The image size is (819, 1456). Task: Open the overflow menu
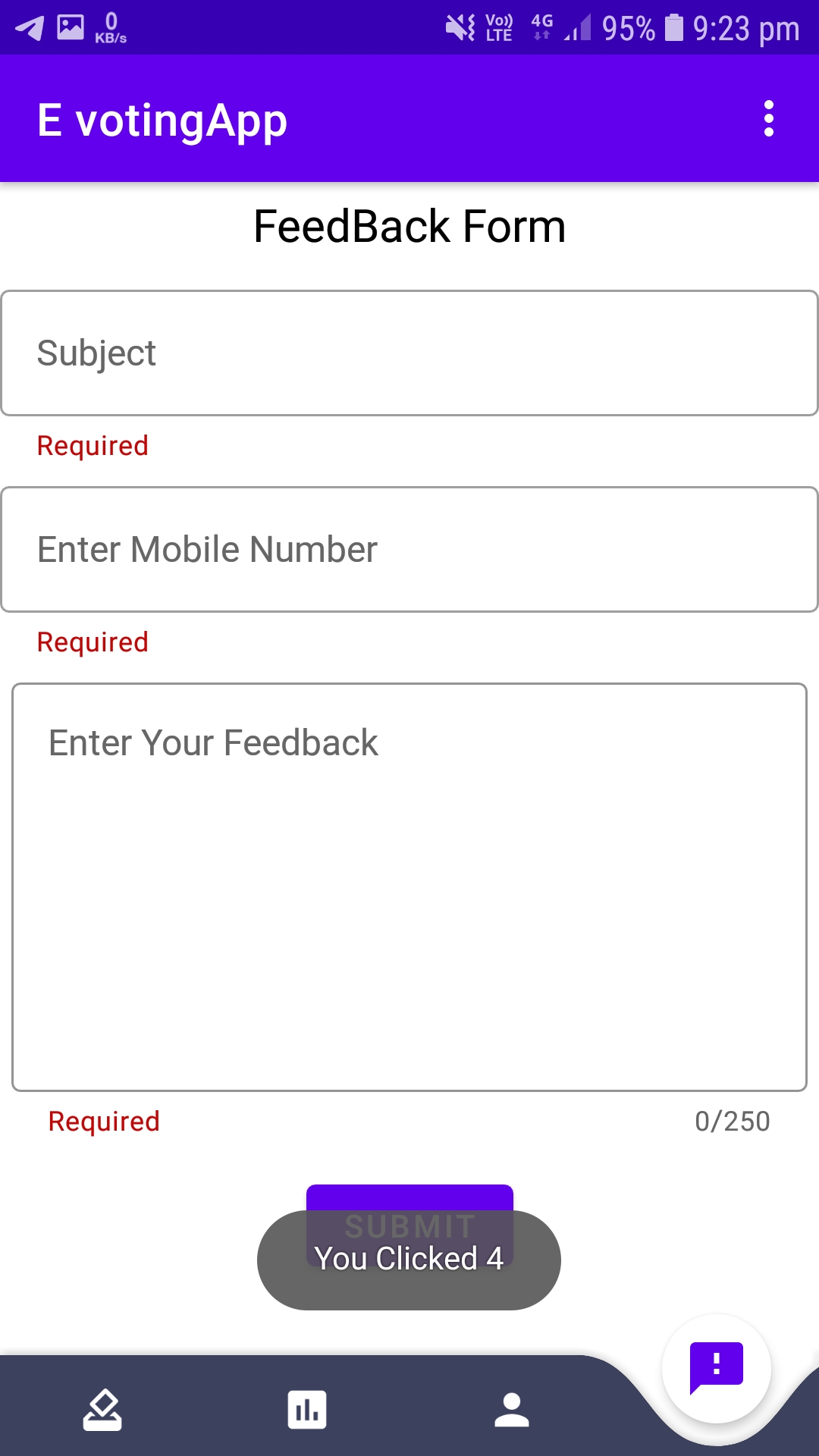[x=768, y=119]
